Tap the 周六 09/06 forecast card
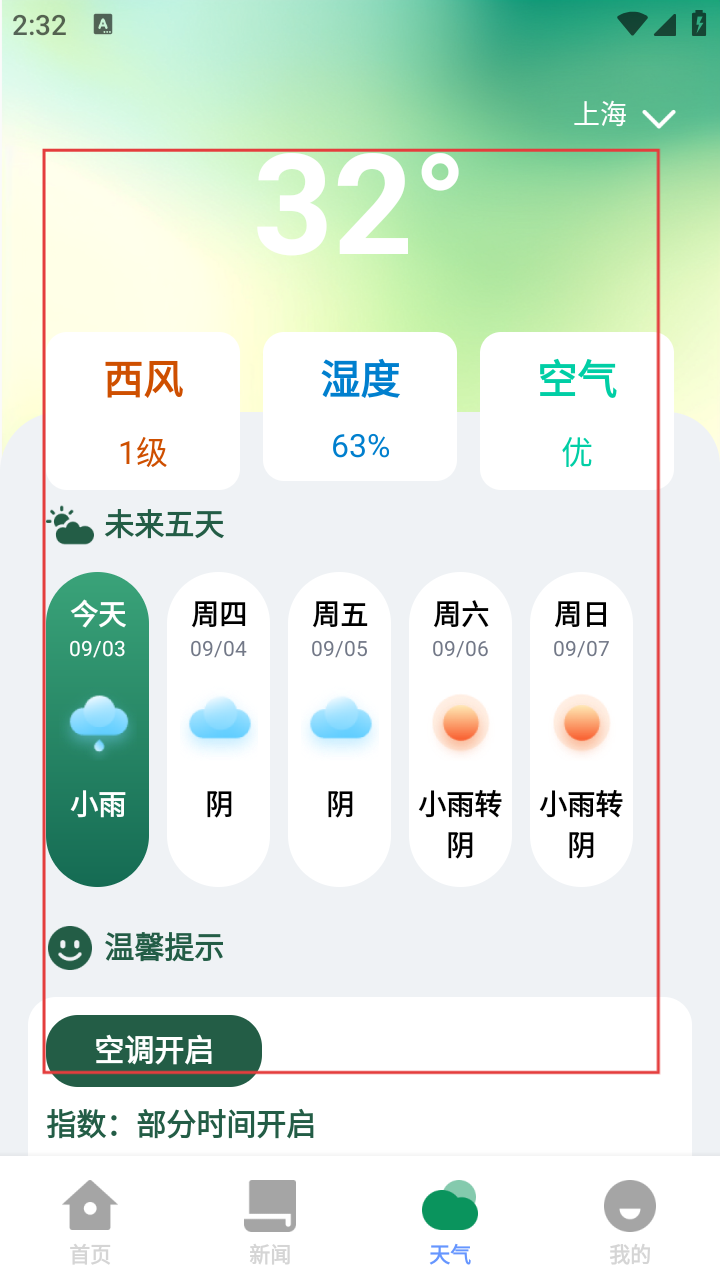720x1280 pixels. point(460,729)
